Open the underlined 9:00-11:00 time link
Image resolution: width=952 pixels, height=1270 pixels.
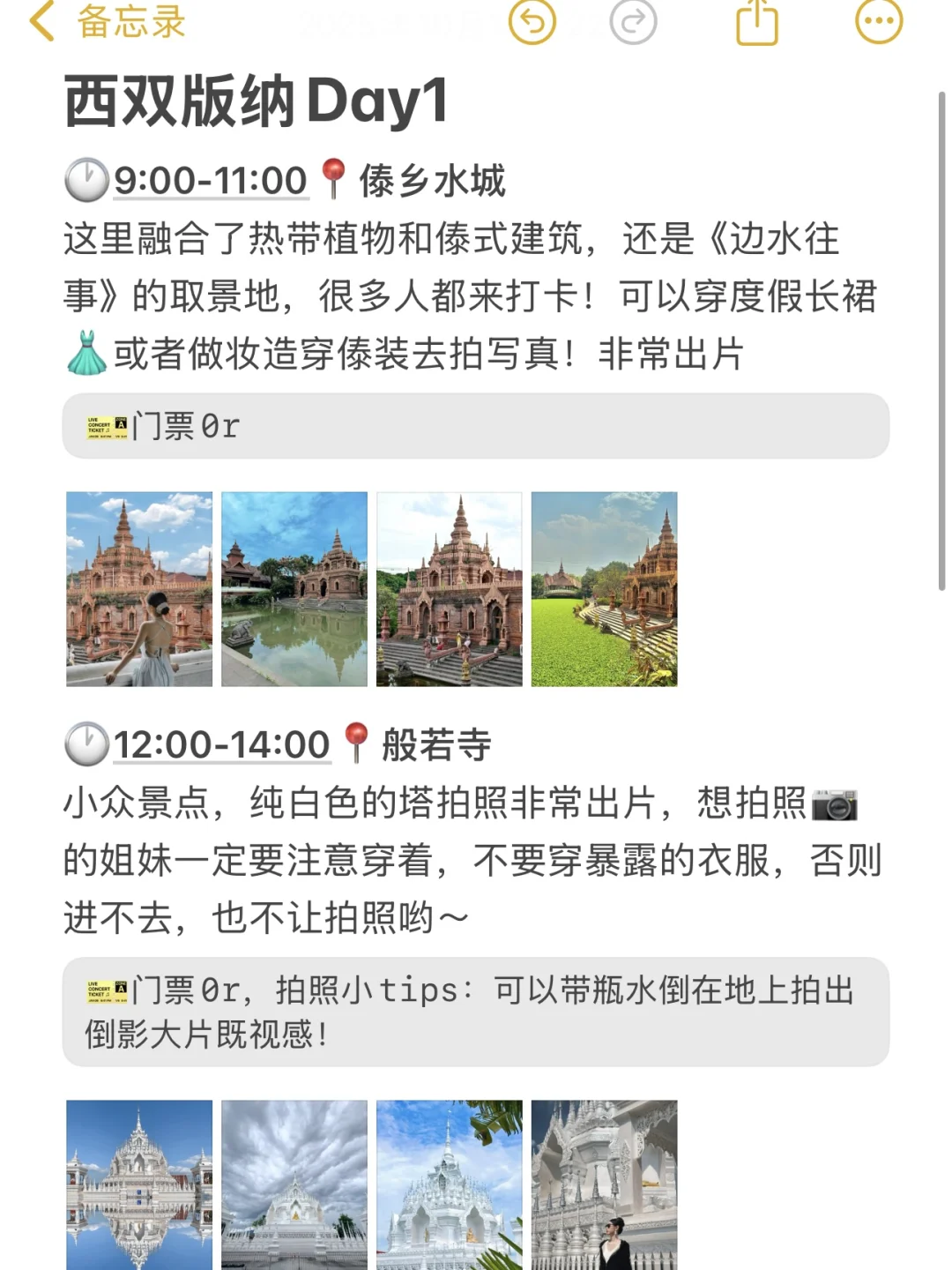210,181
